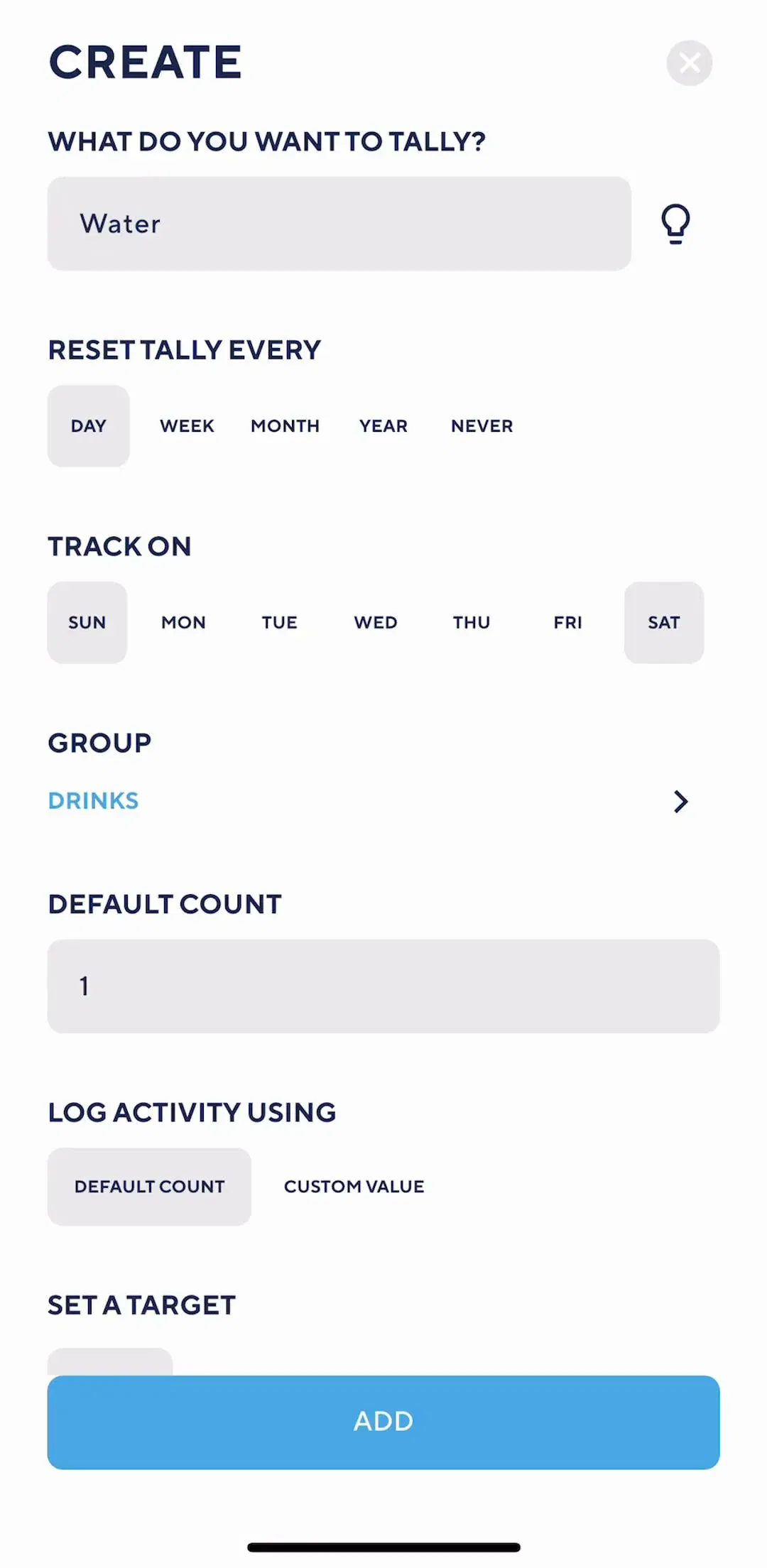Enable tracking on MON
The width and height of the screenshot is (767, 1568).
tap(183, 623)
